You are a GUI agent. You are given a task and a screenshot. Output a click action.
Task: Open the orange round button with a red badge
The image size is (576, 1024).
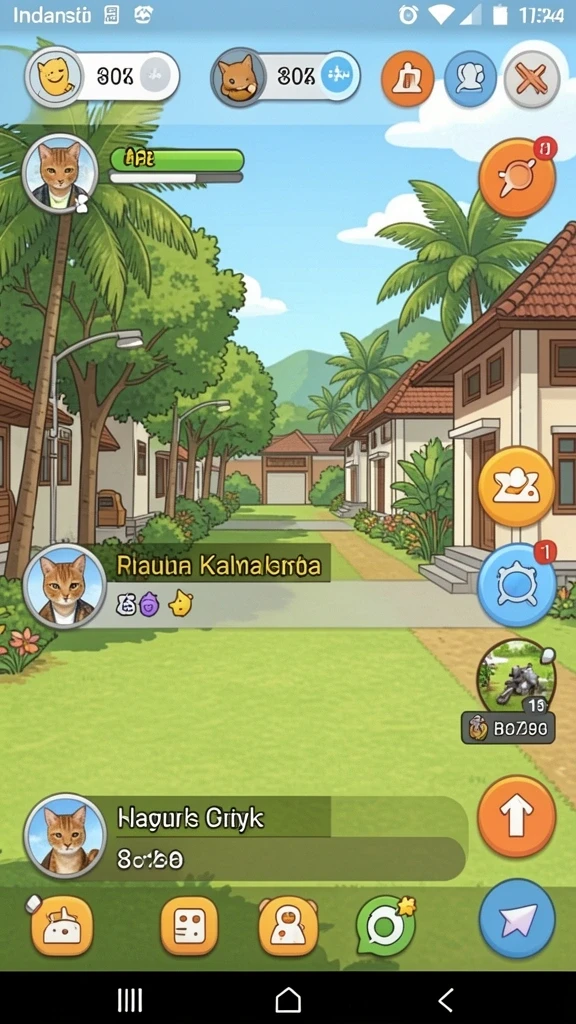coord(517,177)
